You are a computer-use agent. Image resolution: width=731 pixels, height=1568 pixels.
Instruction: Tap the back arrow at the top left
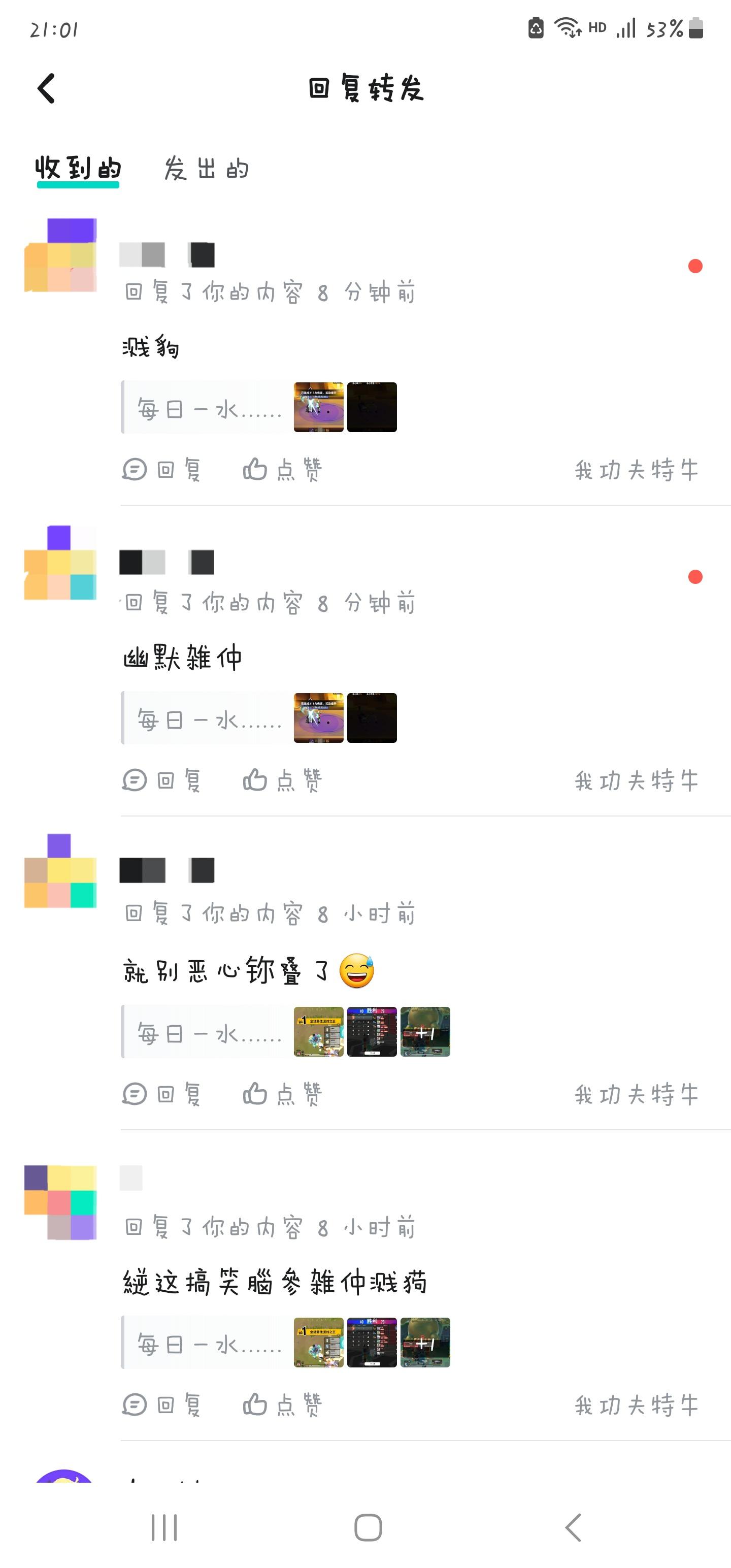click(46, 88)
